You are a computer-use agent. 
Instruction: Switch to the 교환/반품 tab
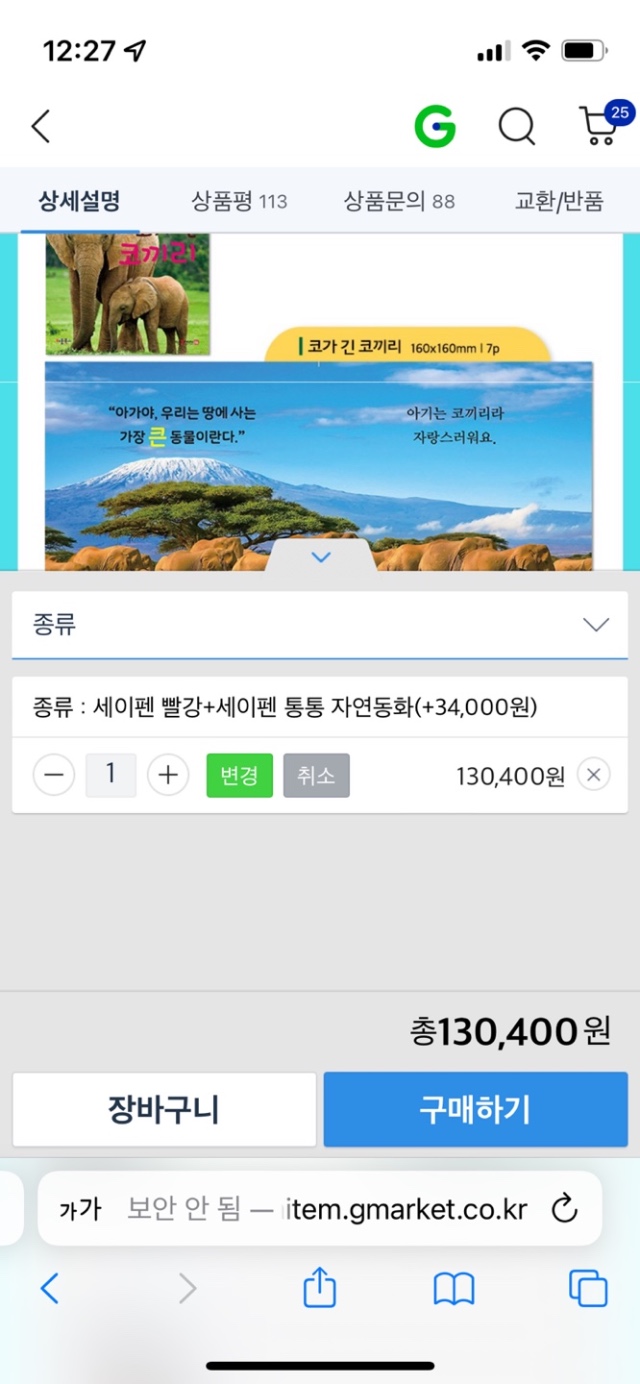[x=559, y=201]
